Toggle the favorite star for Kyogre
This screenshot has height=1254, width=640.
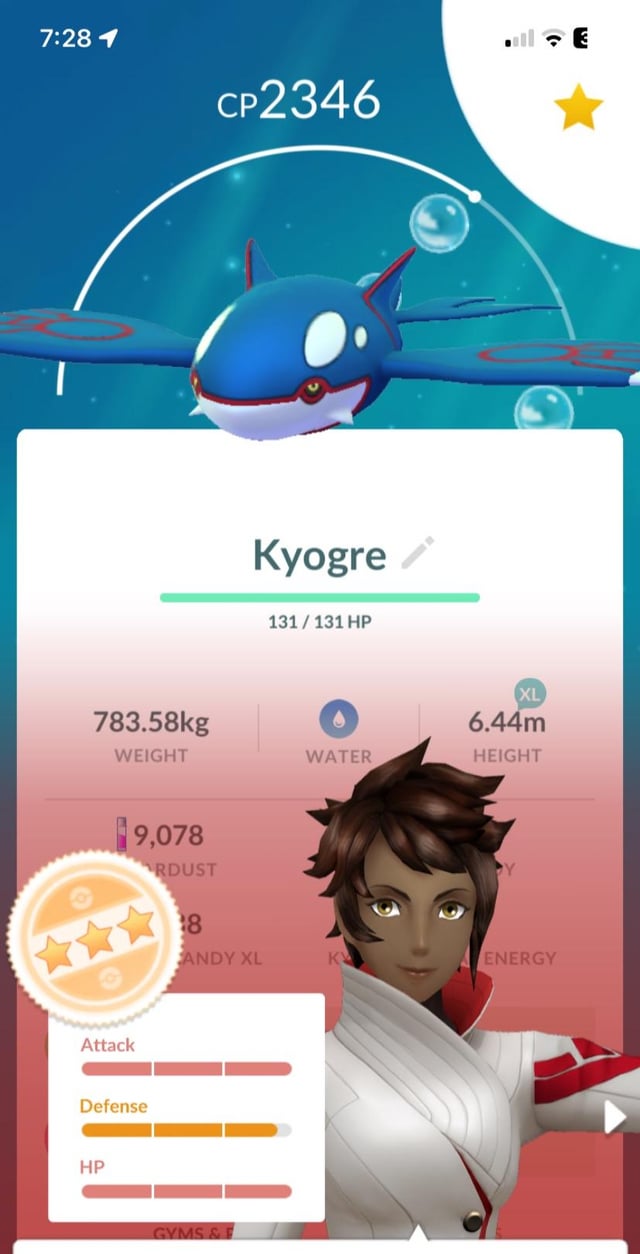[579, 107]
